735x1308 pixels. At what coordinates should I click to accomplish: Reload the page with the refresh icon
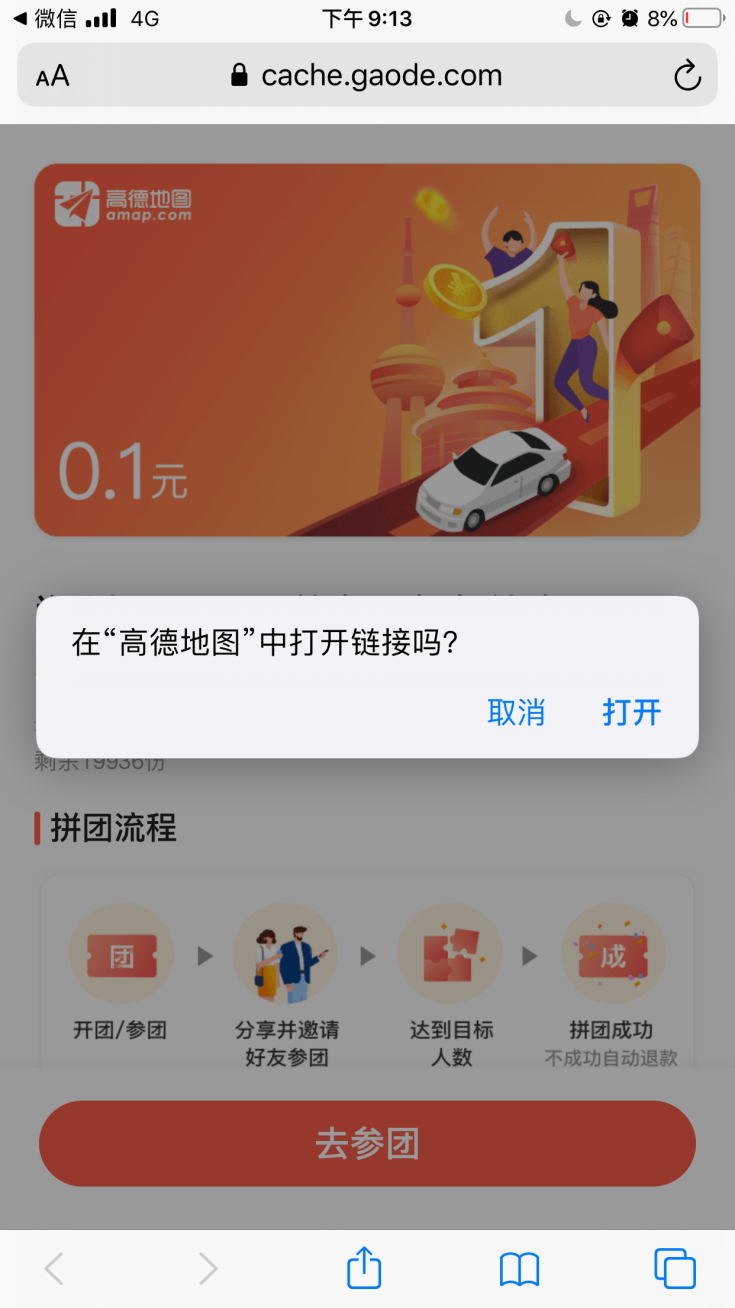coord(687,76)
